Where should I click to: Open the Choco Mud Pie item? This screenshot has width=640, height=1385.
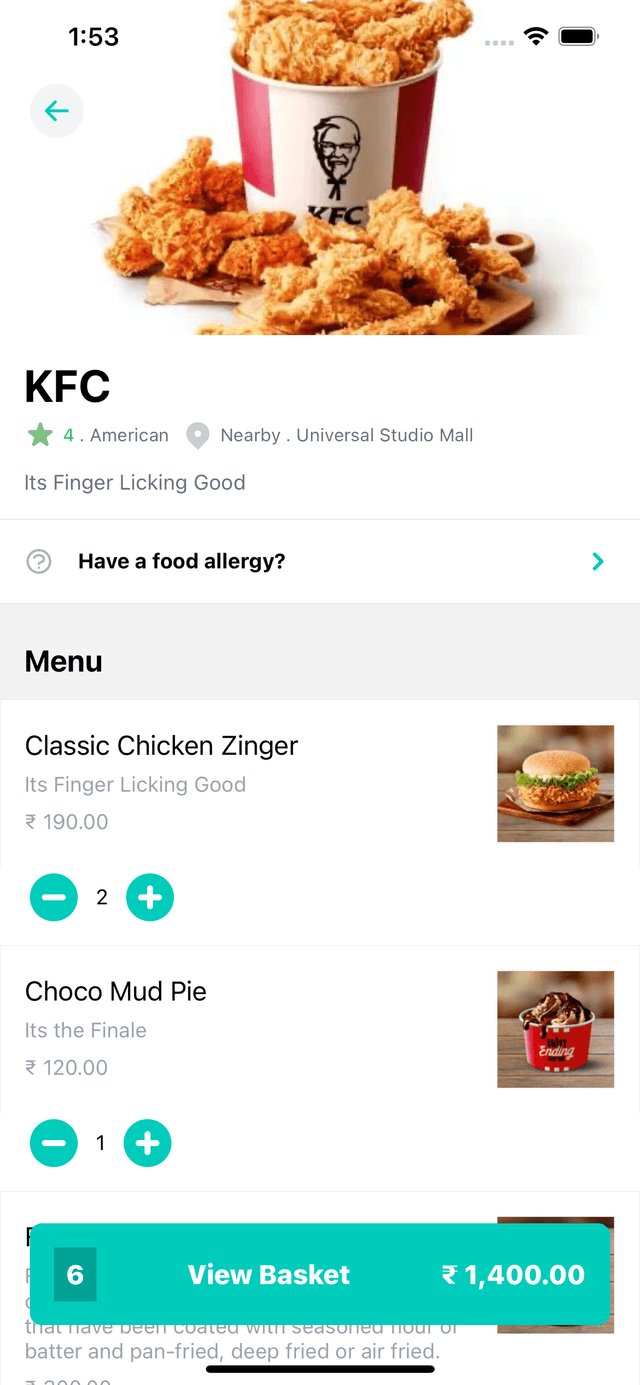coord(320,1030)
